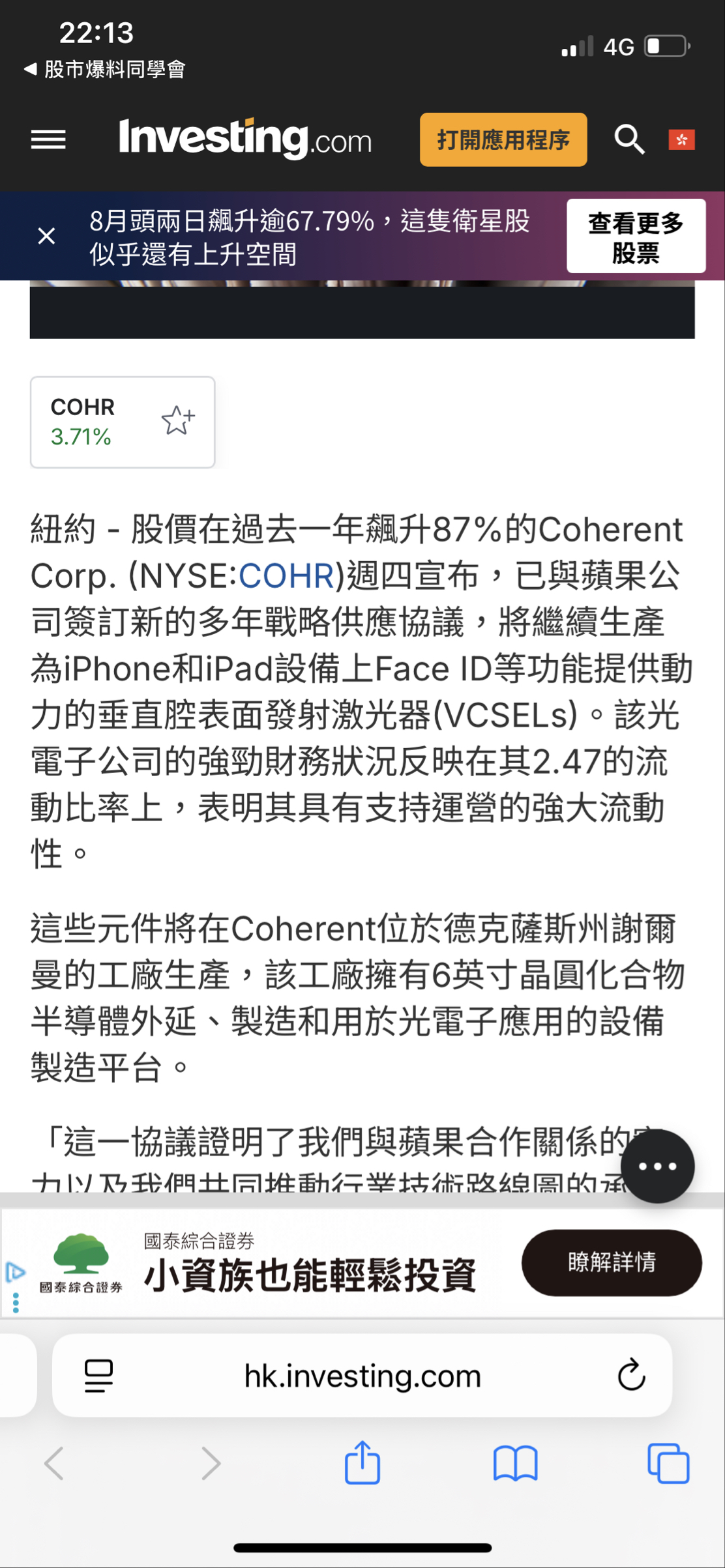Follow the blue COHR link in article
This screenshot has width=725, height=1568.
click(286, 576)
